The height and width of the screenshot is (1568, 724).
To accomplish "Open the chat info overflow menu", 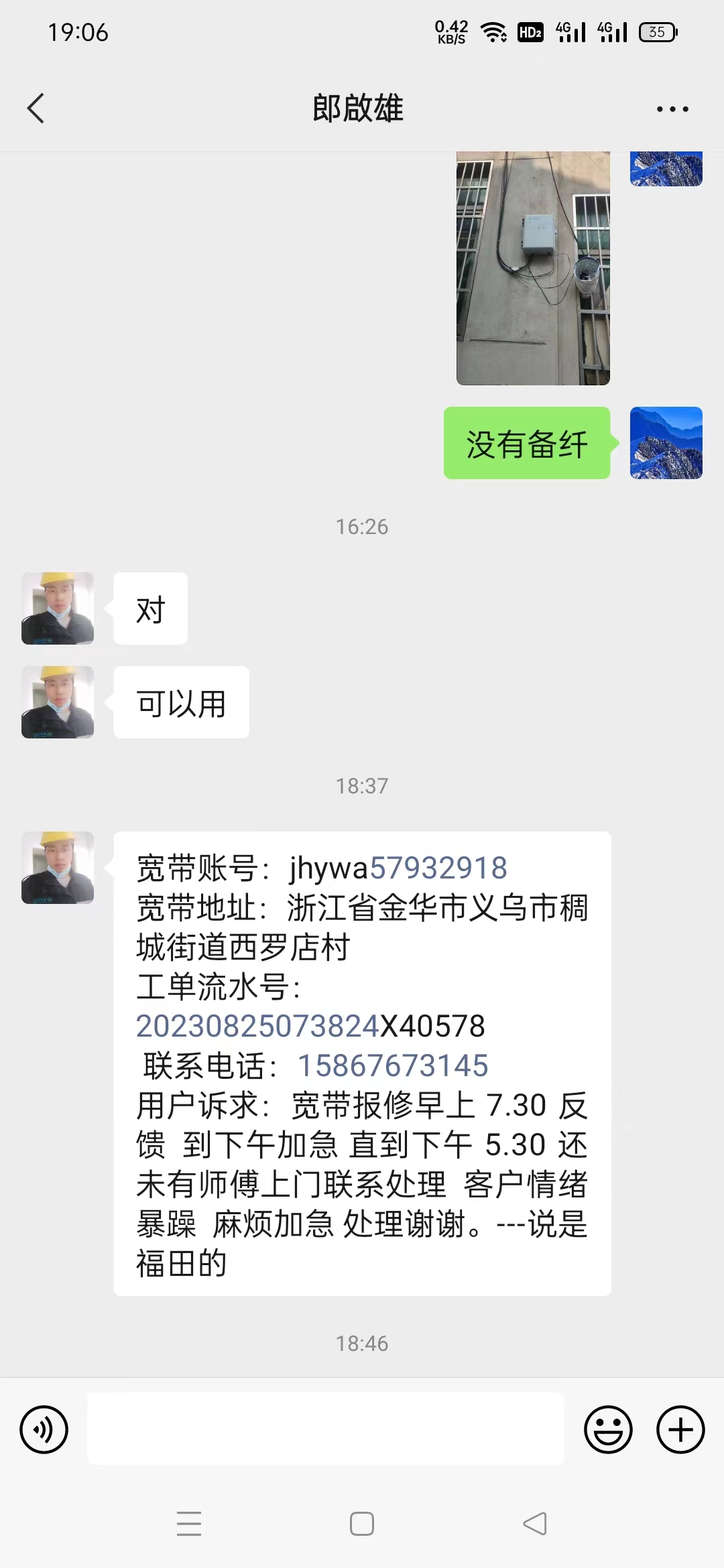I will coord(672,109).
